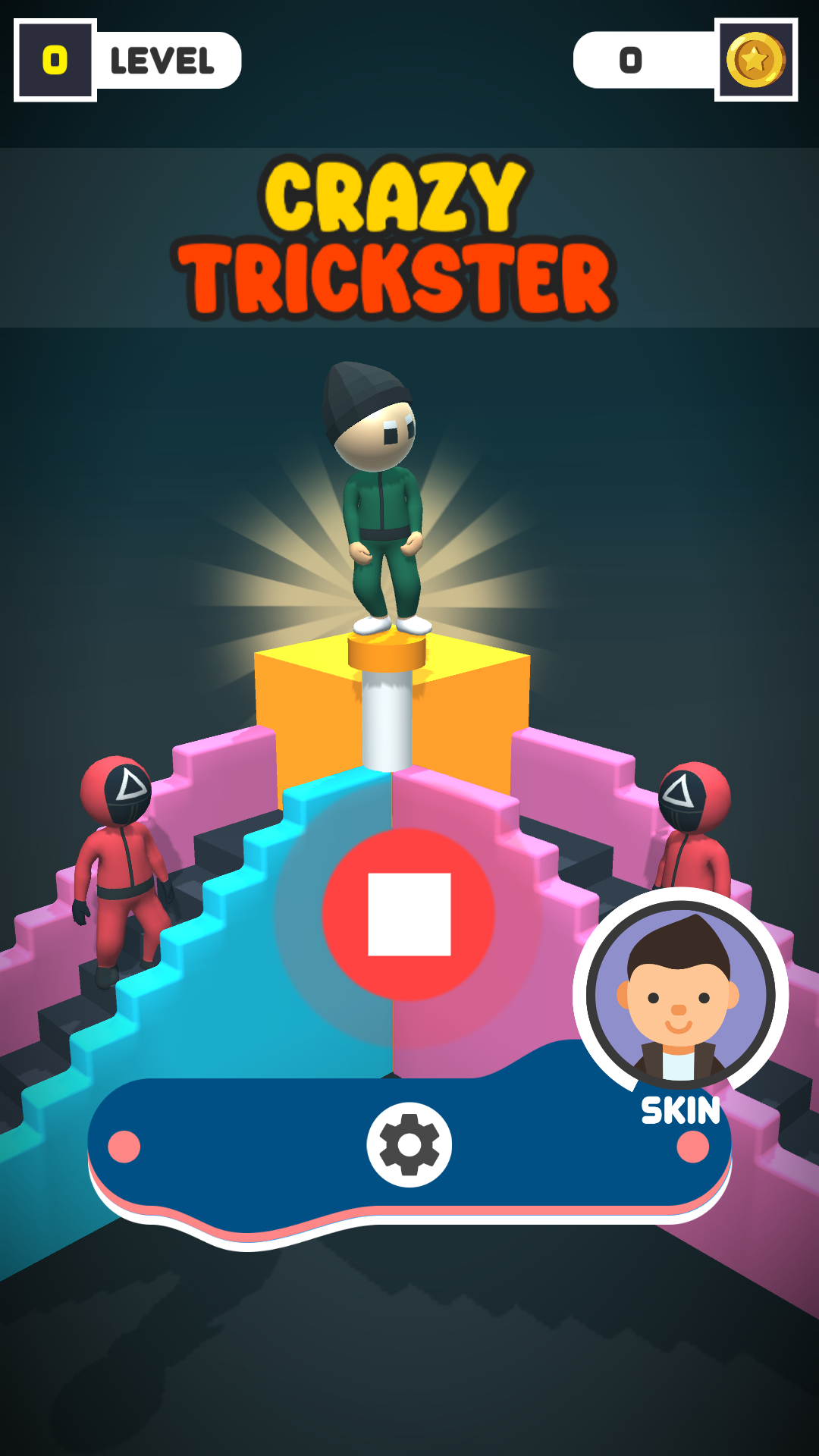
Task: Open the settings gear
Action: coord(409,1144)
